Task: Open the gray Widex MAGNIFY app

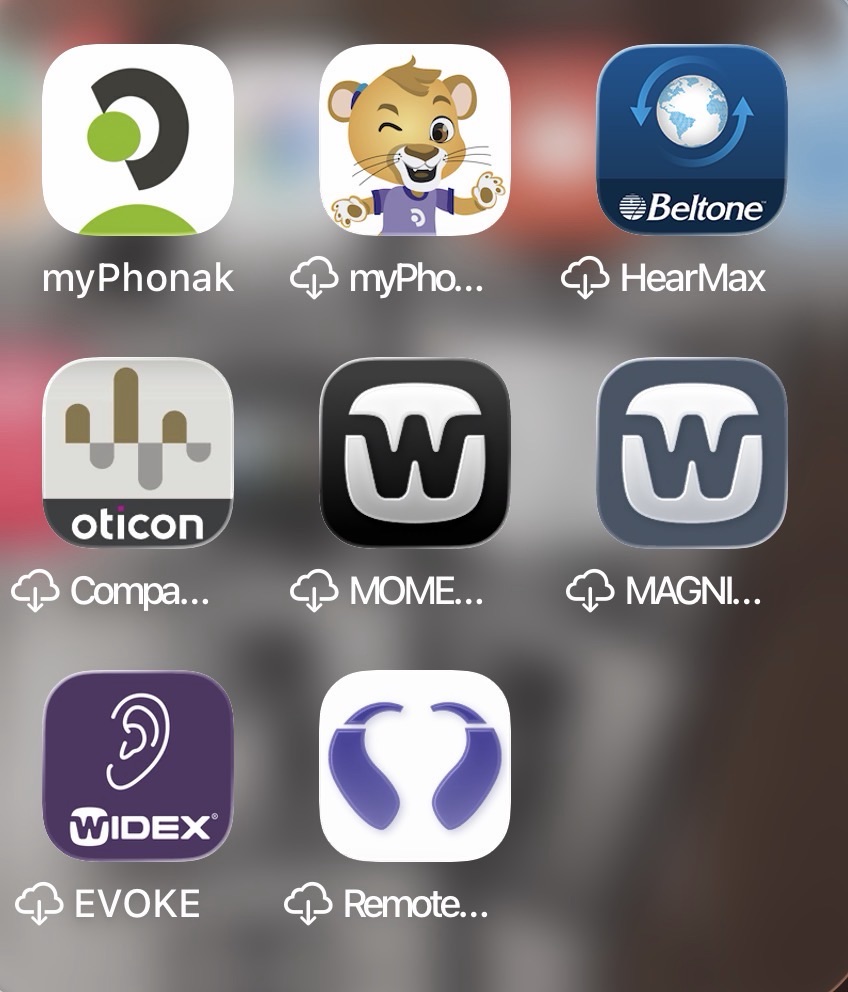Action: [x=691, y=452]
